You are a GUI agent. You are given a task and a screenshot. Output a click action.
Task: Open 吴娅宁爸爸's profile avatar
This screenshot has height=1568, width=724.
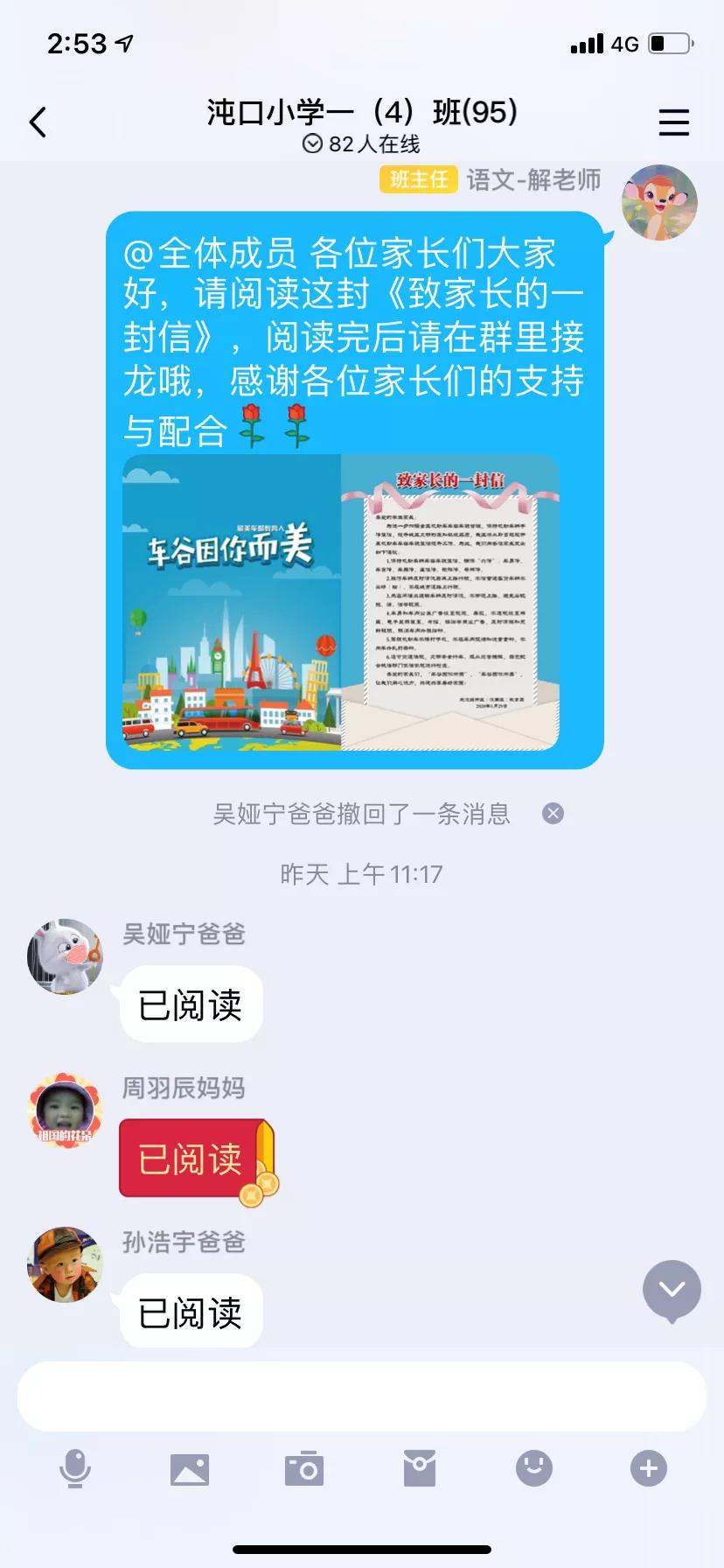click(65, 956)
